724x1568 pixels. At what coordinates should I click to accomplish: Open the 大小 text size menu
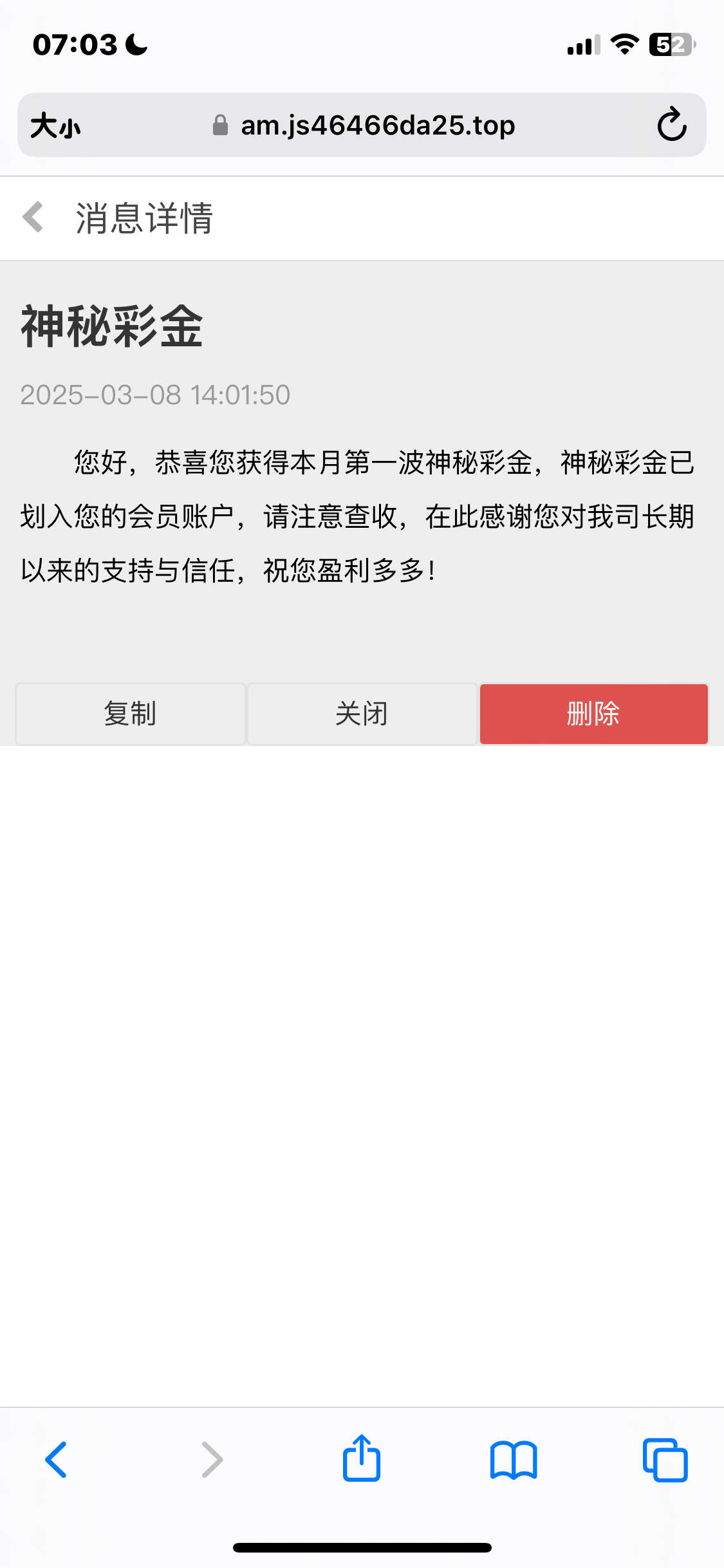[x=55, y=126]
